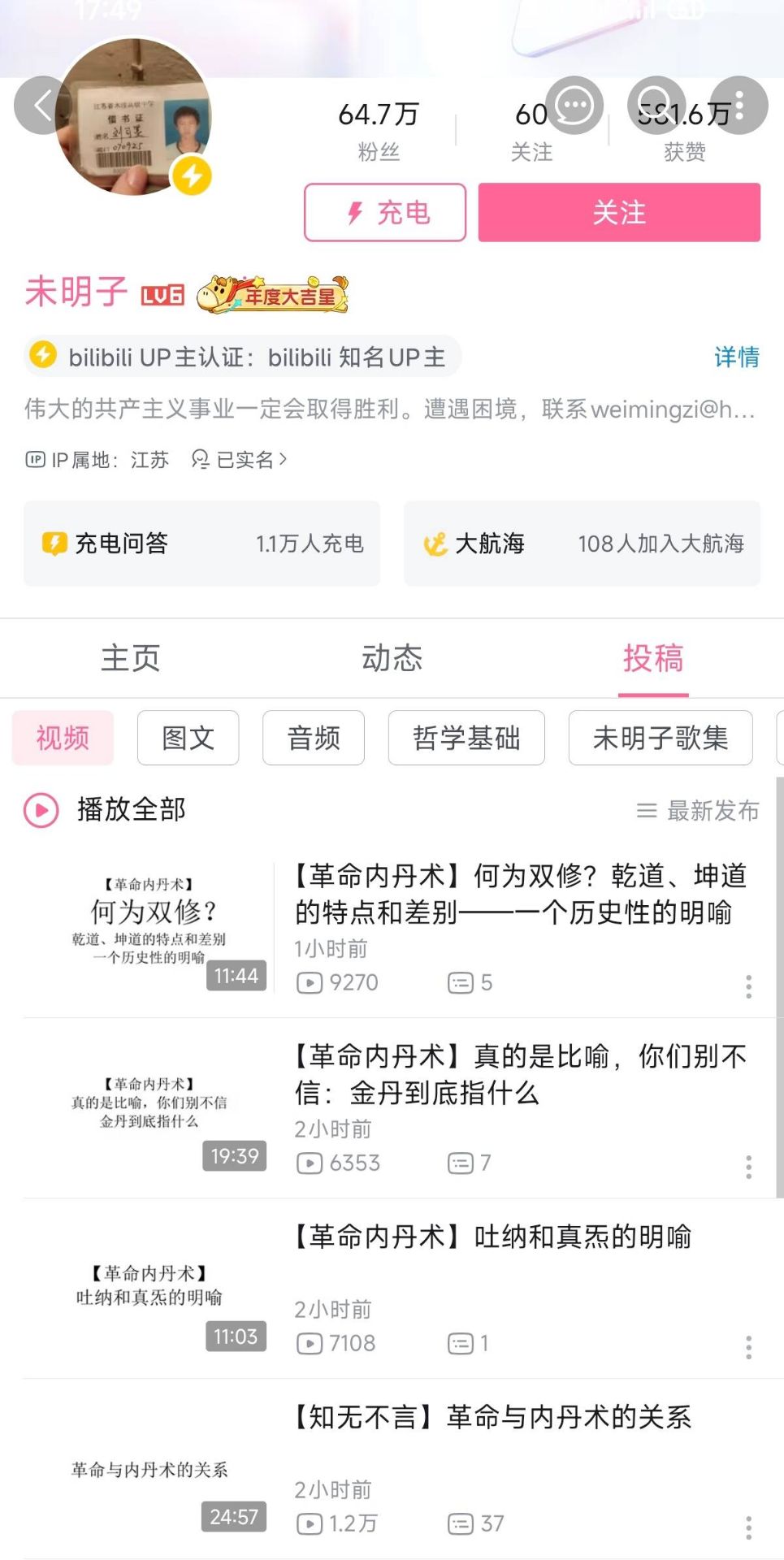Select the 未明子歌集 collection chip
Screen dimensions: 784x1560
[660, 738]
